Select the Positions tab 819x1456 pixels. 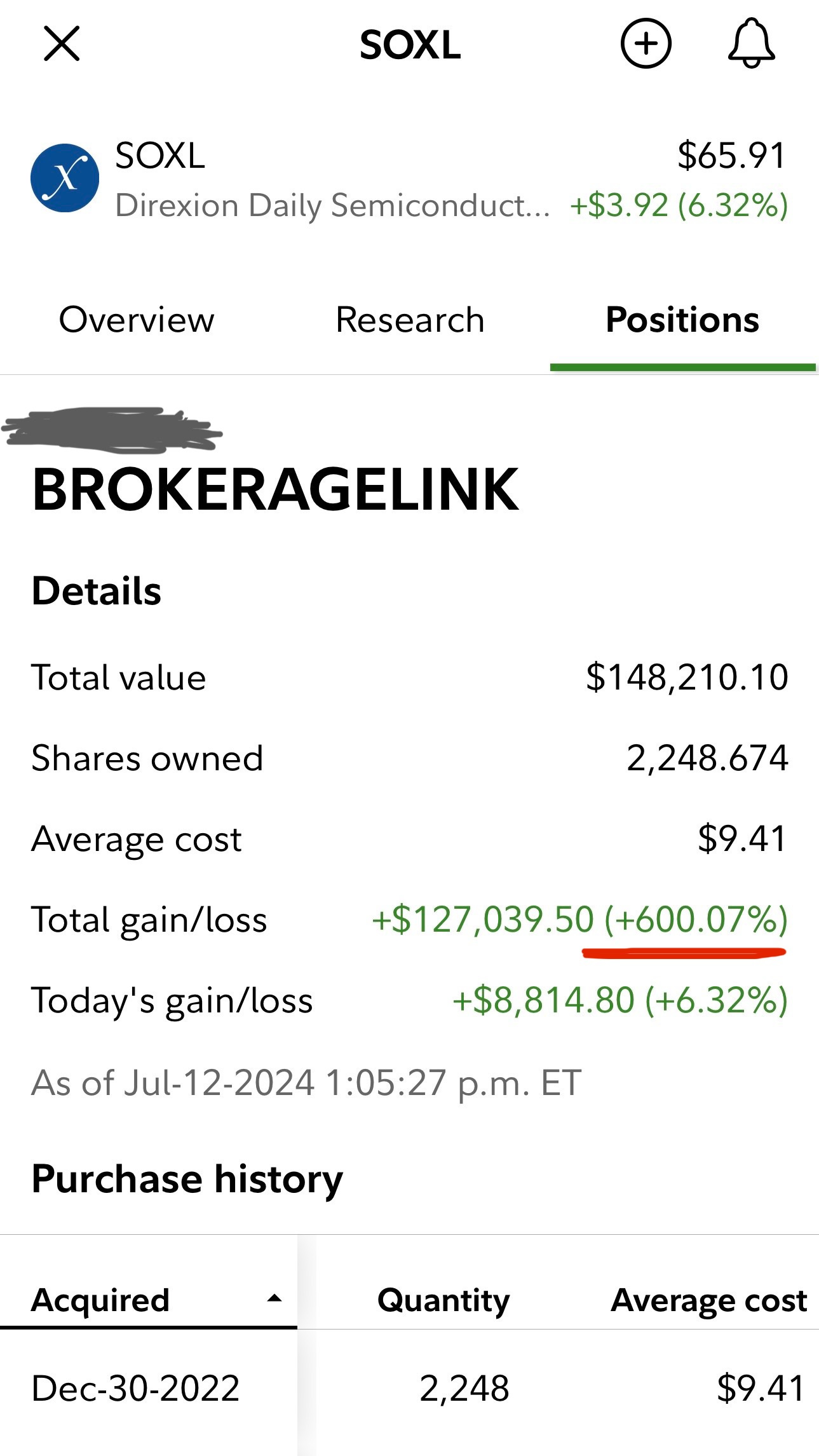[682, 319]
